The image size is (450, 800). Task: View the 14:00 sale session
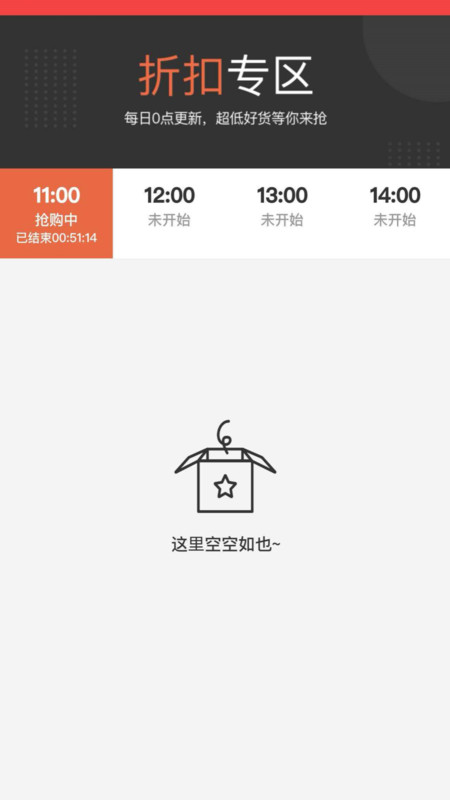(x=394, y=213)
